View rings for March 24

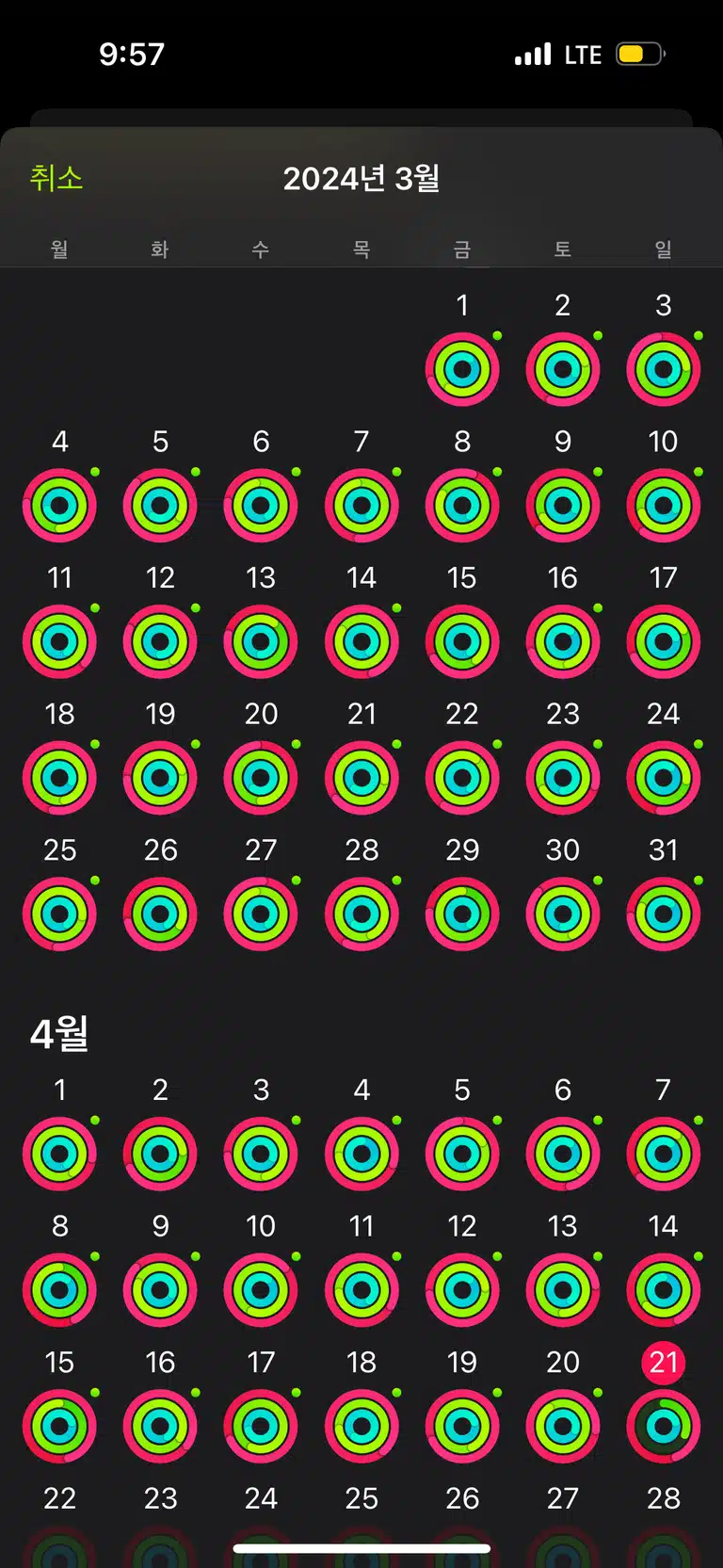(x=664, y=778)
